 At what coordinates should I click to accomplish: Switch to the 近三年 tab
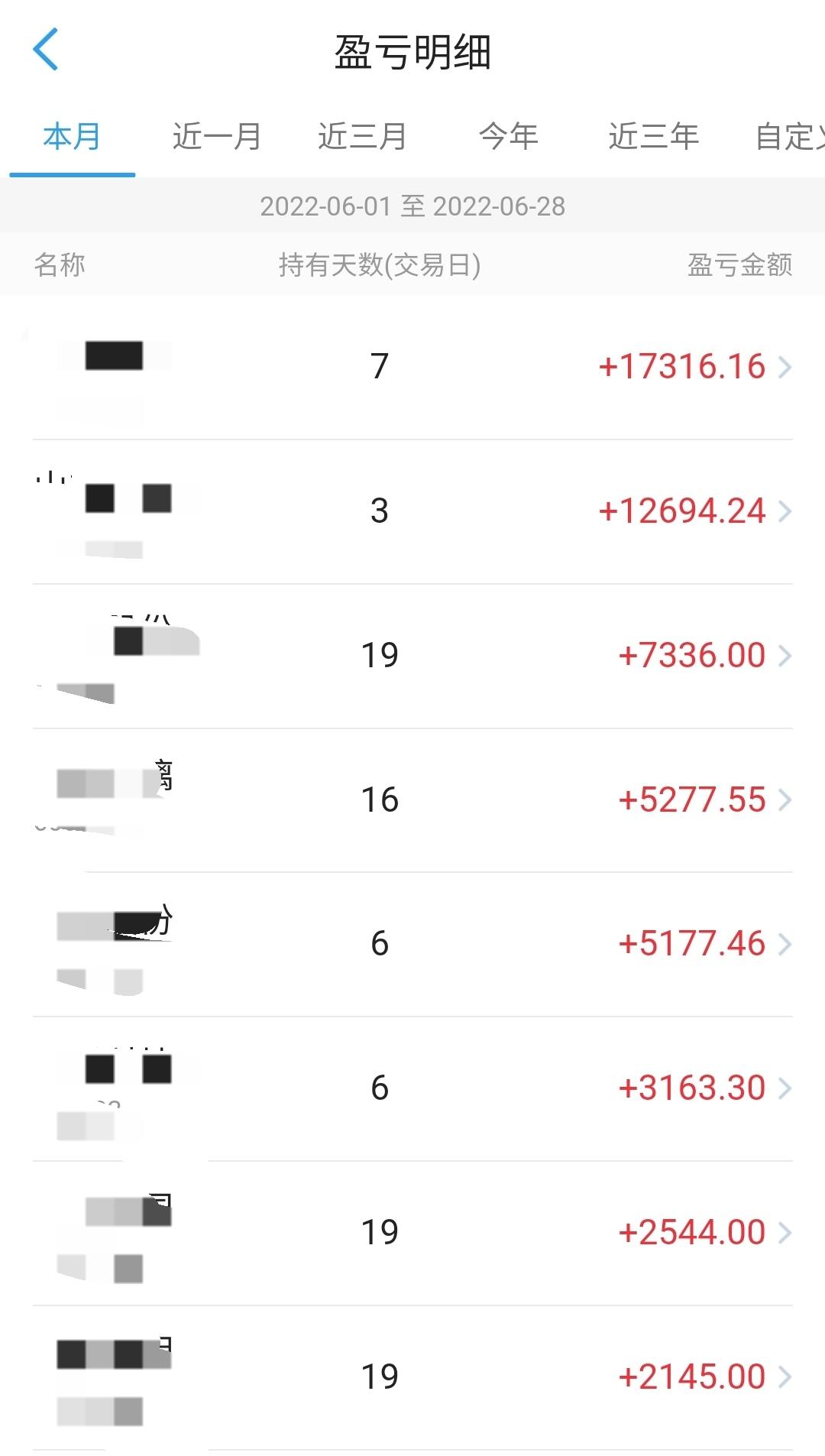654,137
